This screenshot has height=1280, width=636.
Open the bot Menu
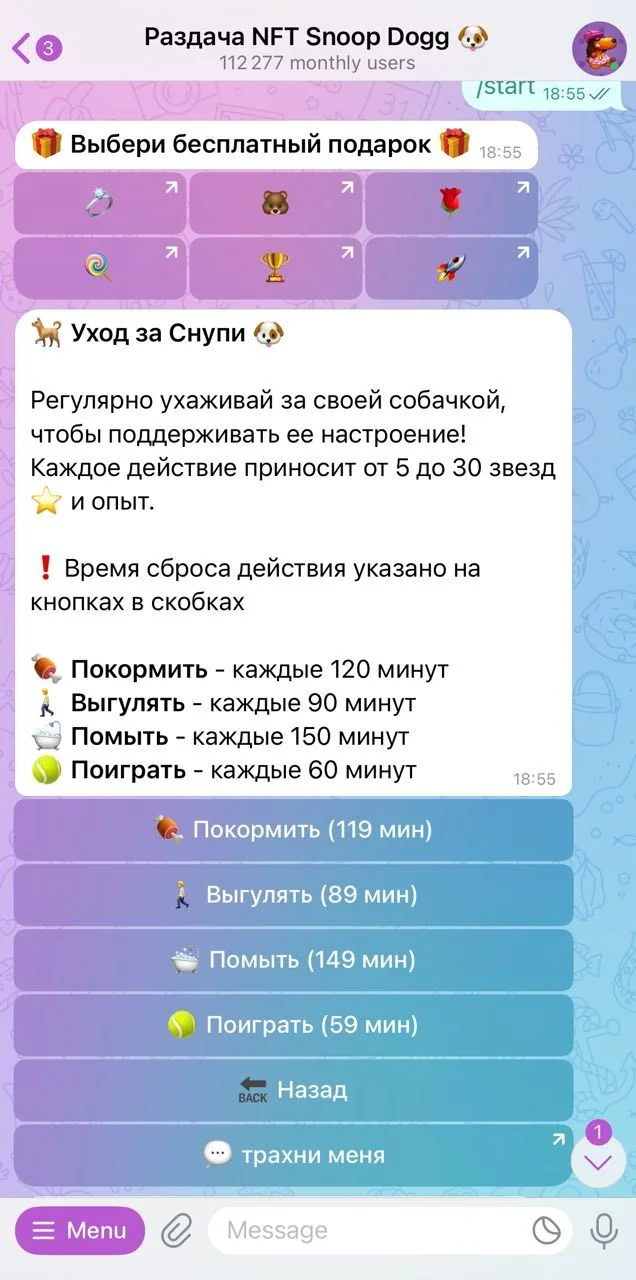(x=80, y=1231)
